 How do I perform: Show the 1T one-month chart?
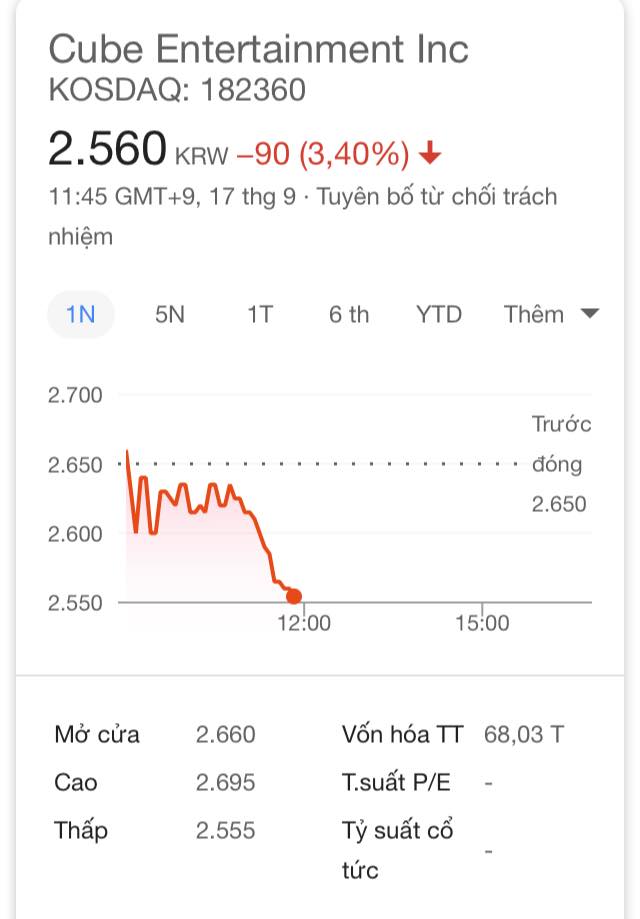(x=260, y=315)
